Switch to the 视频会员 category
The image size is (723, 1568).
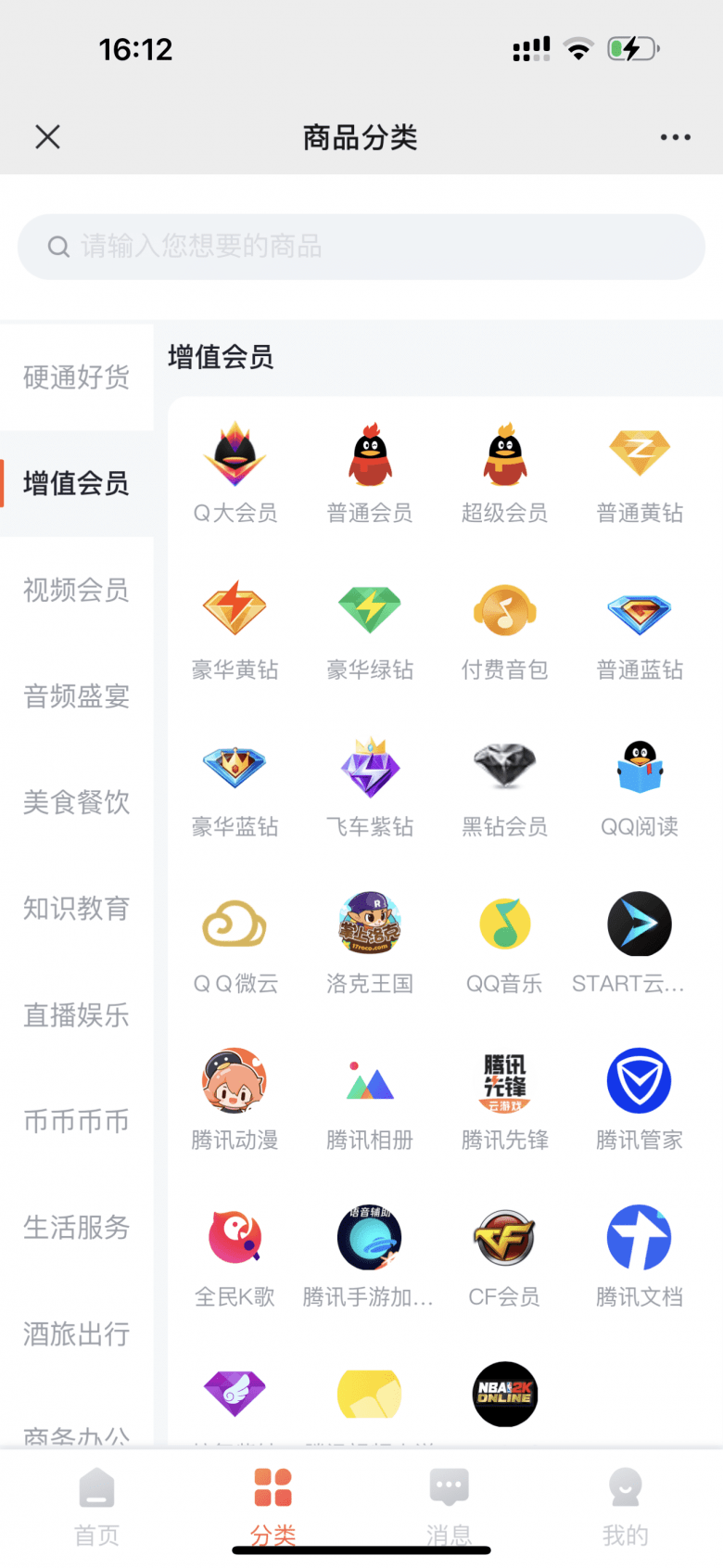76,590
